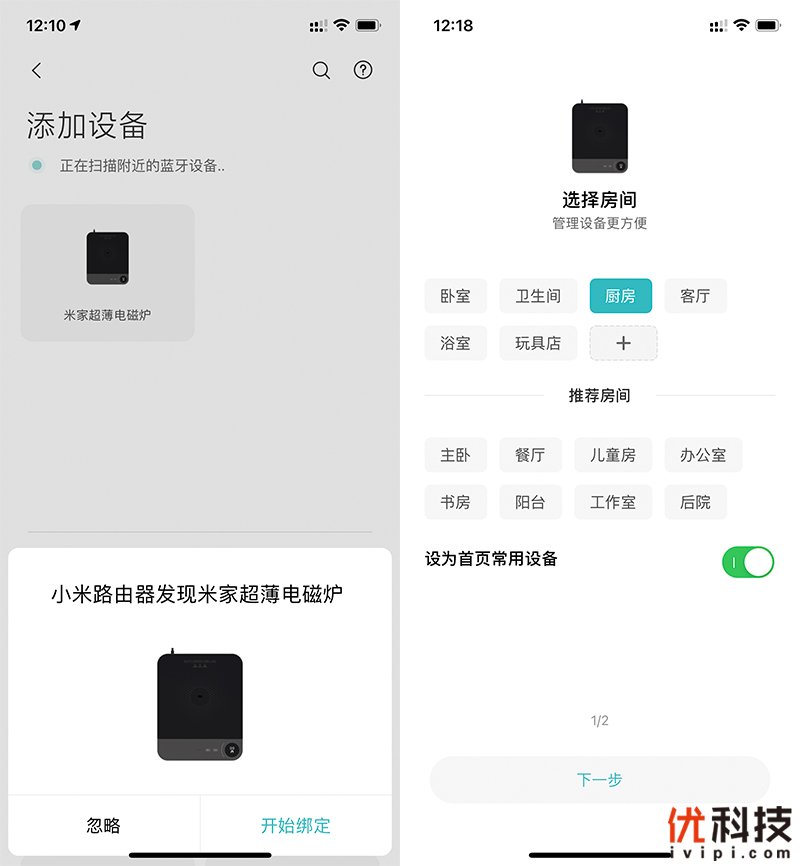Tap 忽略 to dismiss the discovered device

(104, 825)
